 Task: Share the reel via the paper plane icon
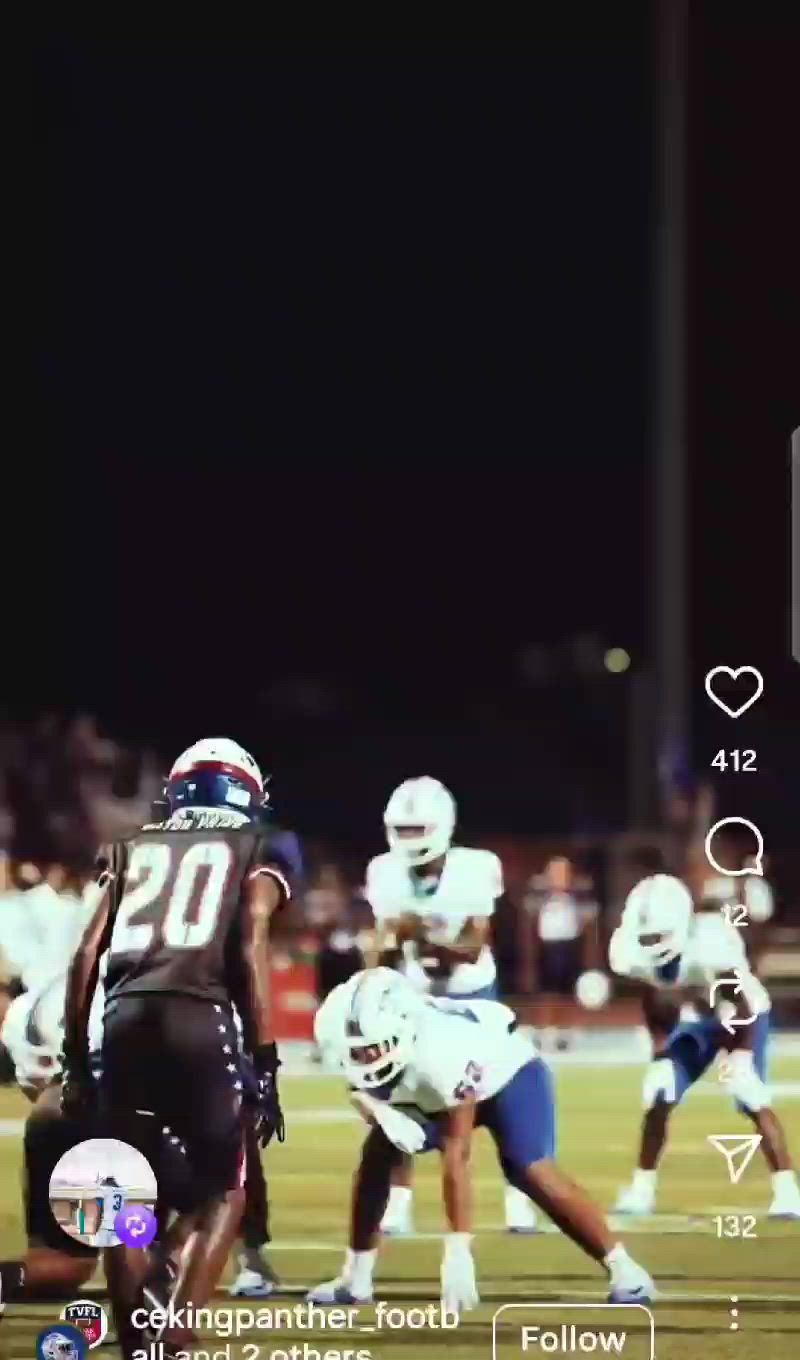click(735, 1157)
